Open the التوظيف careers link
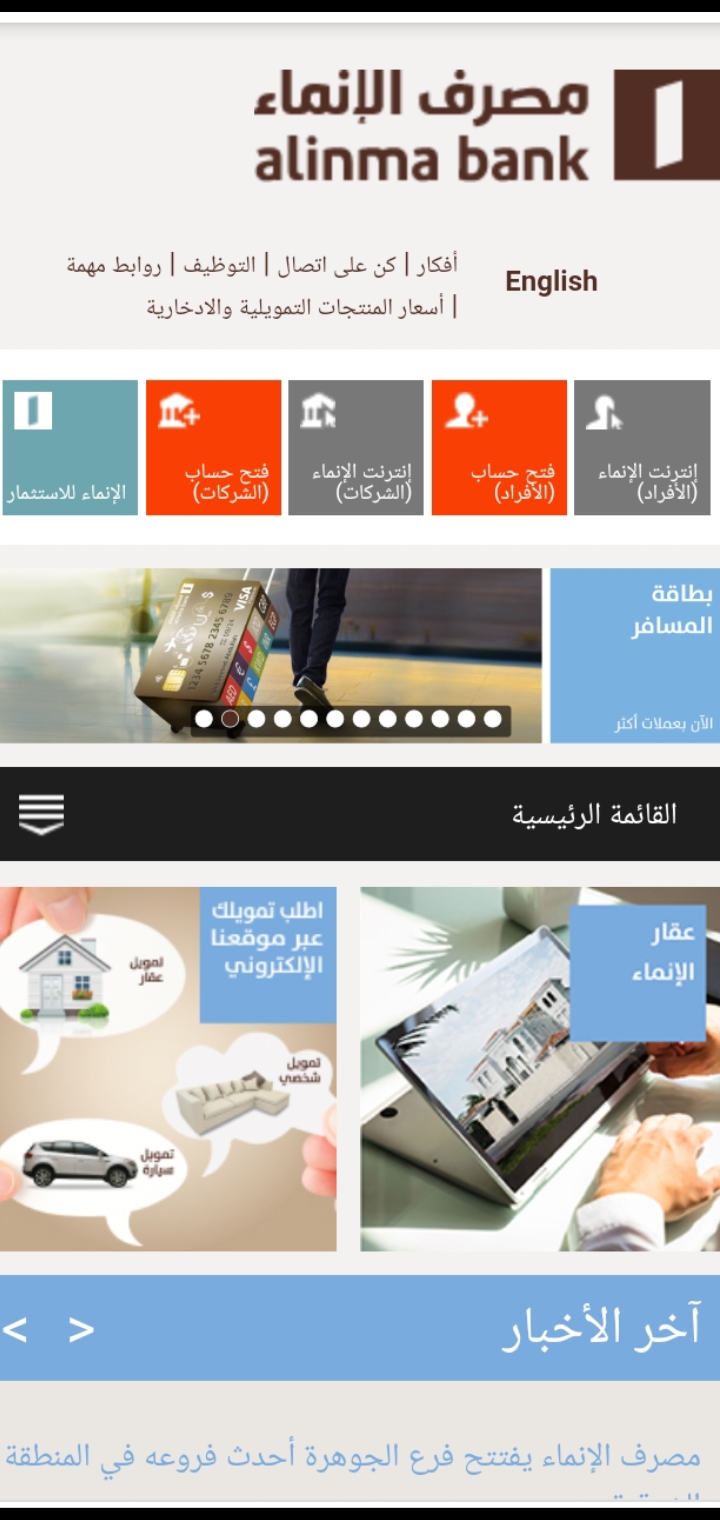 (x=220, y=265)
